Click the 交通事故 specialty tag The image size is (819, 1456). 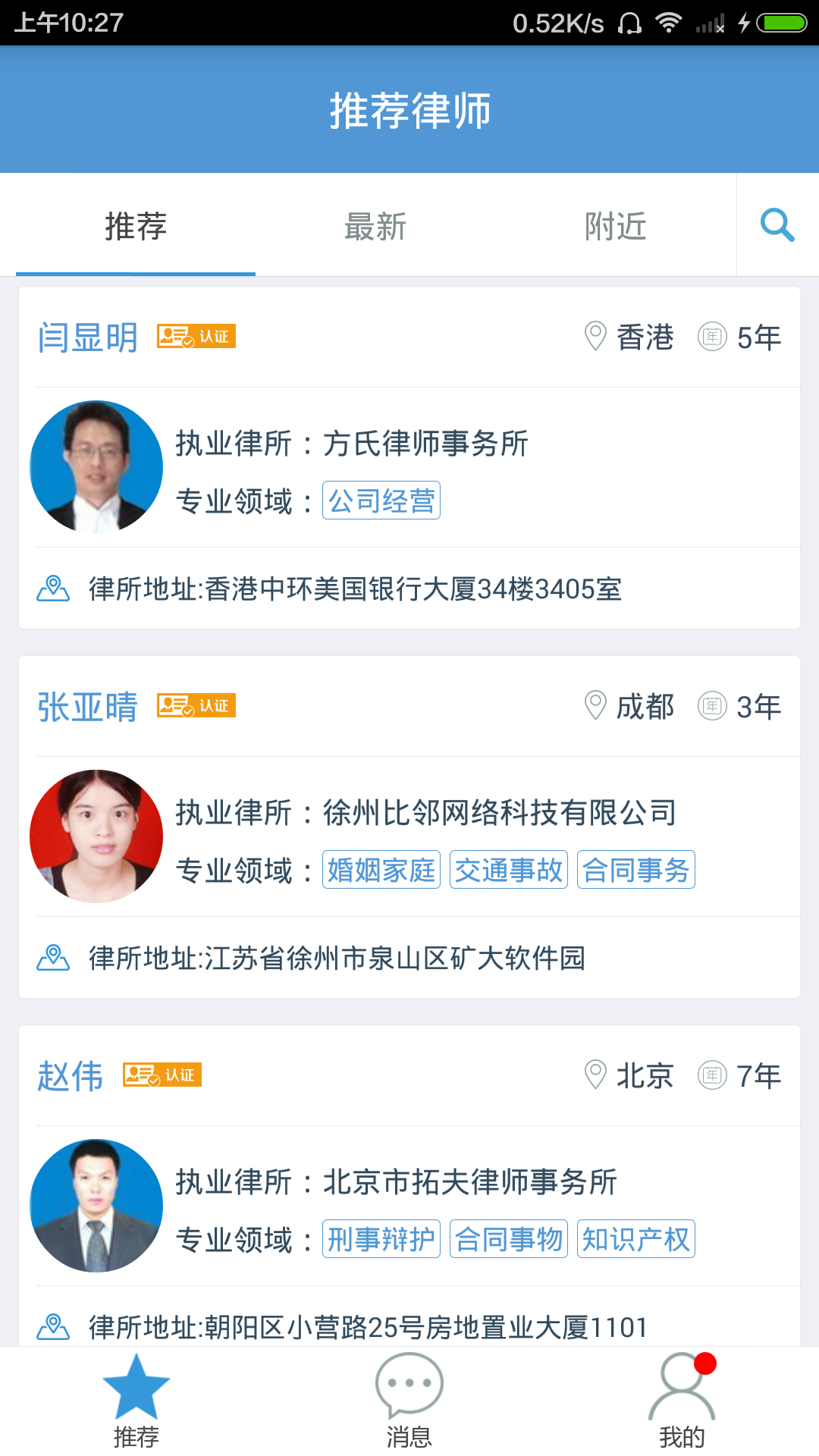[509, 869]
